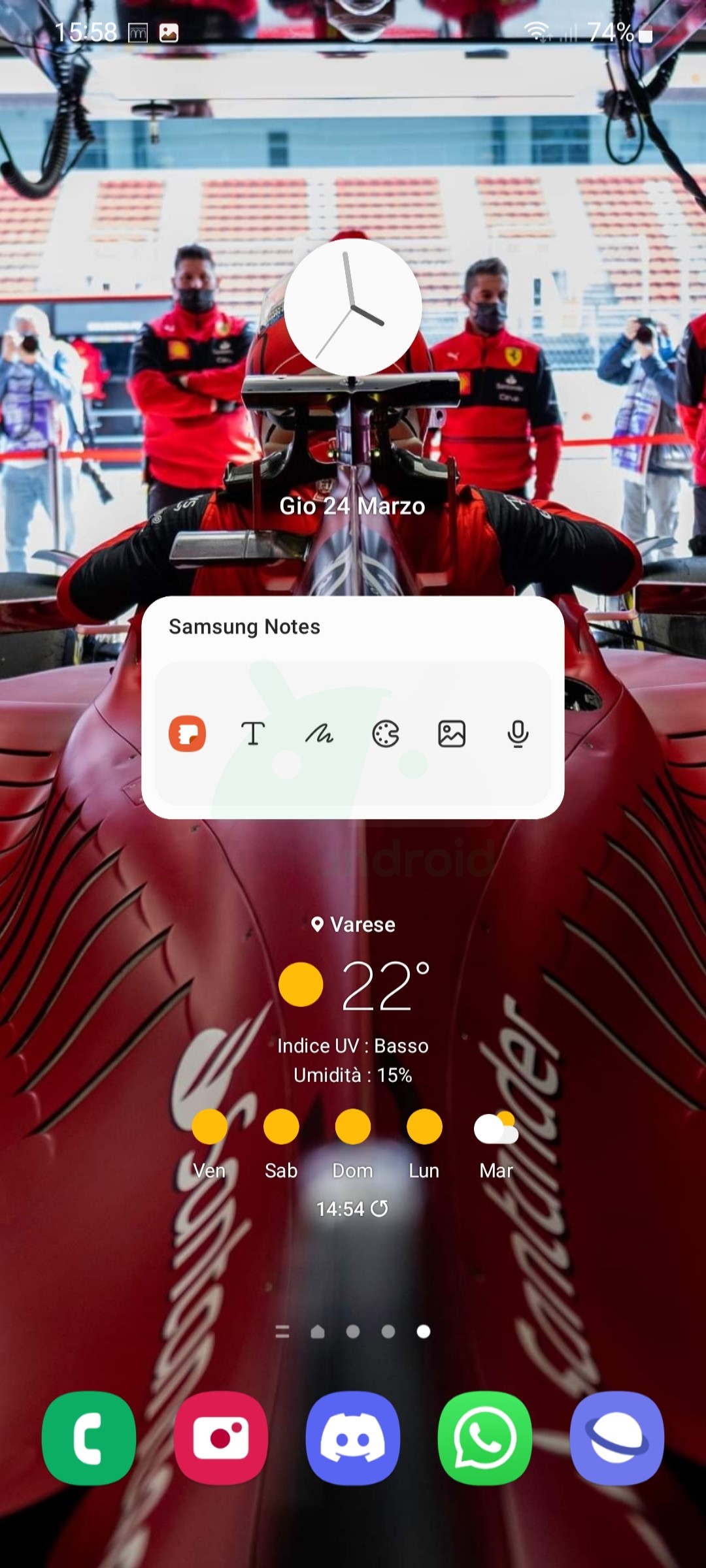
Task: Open the Discord app
Action: pos(353,1438)
